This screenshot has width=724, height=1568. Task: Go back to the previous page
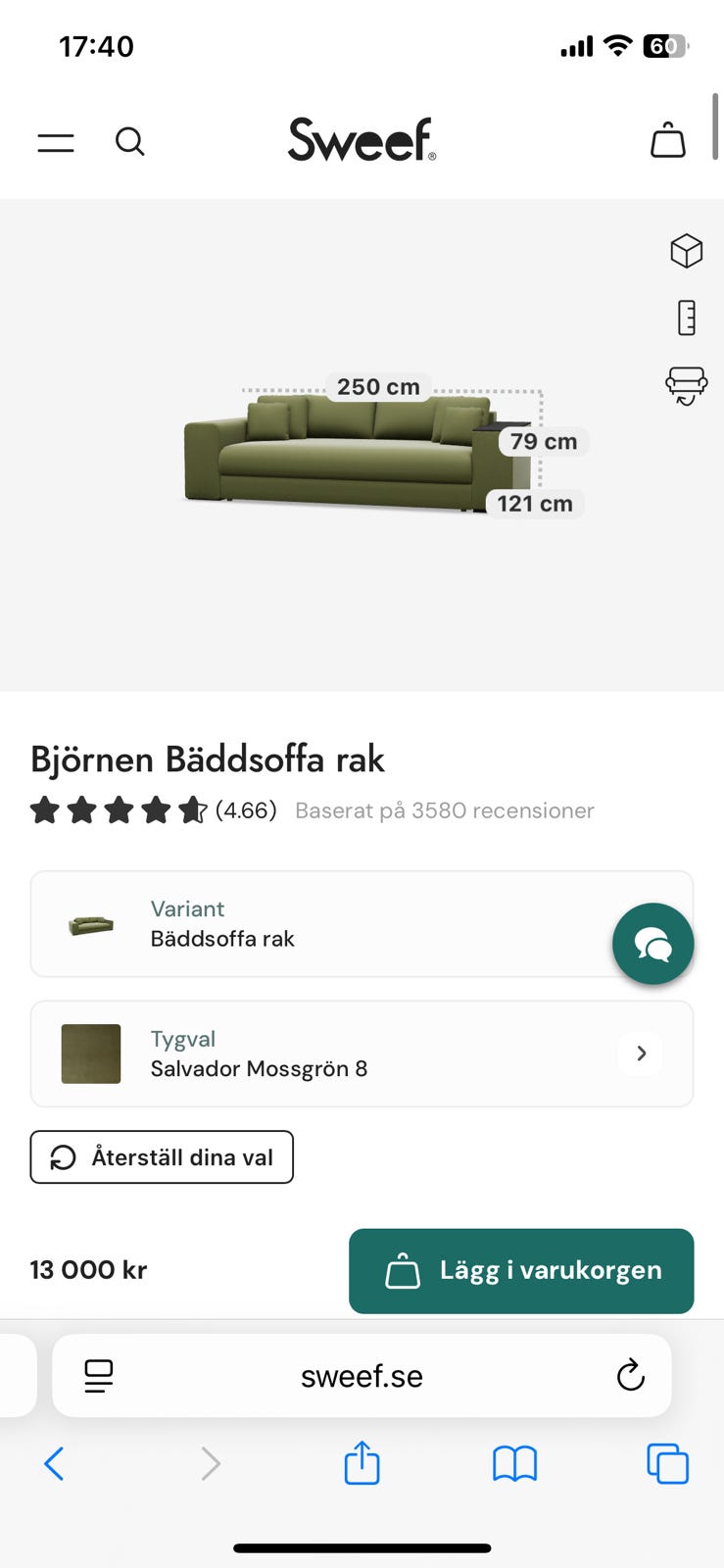[x=55, y=1464]
